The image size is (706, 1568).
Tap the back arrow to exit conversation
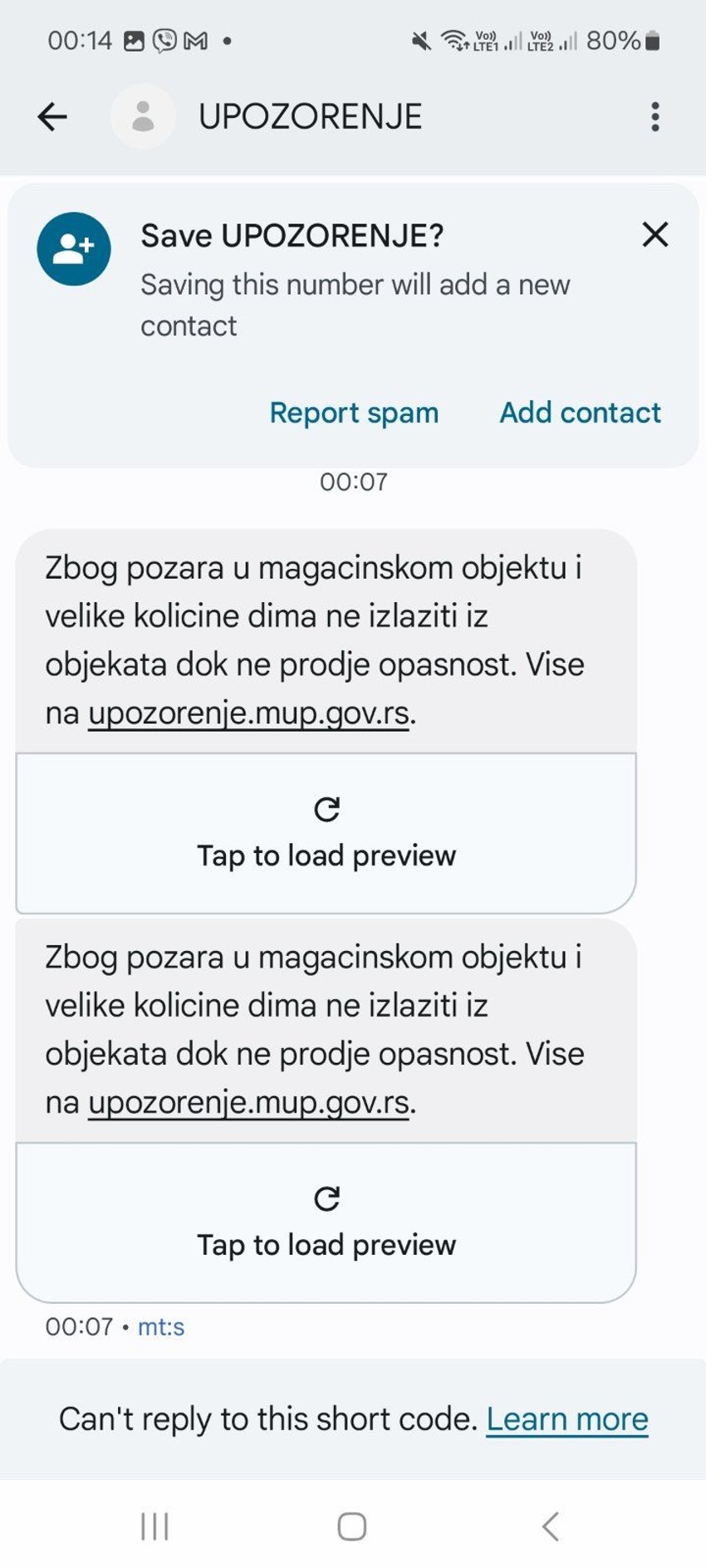click(x=51, y=116)
